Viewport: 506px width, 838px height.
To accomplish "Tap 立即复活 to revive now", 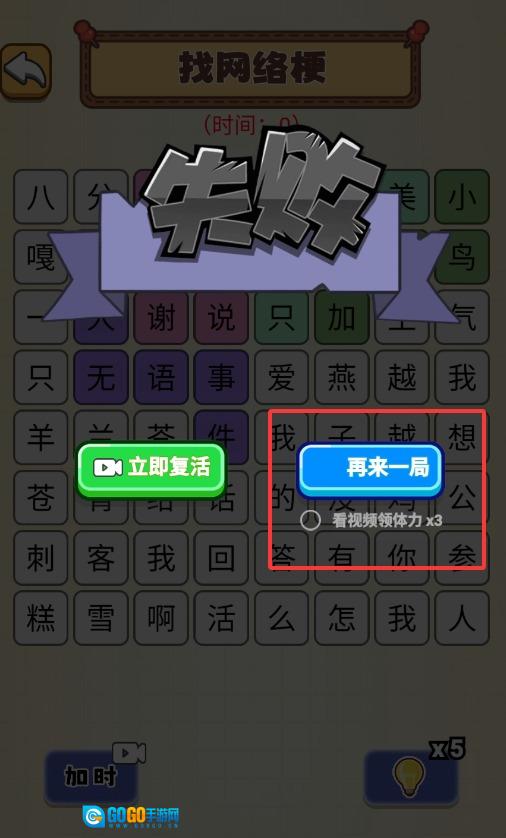I will (151, 469).
